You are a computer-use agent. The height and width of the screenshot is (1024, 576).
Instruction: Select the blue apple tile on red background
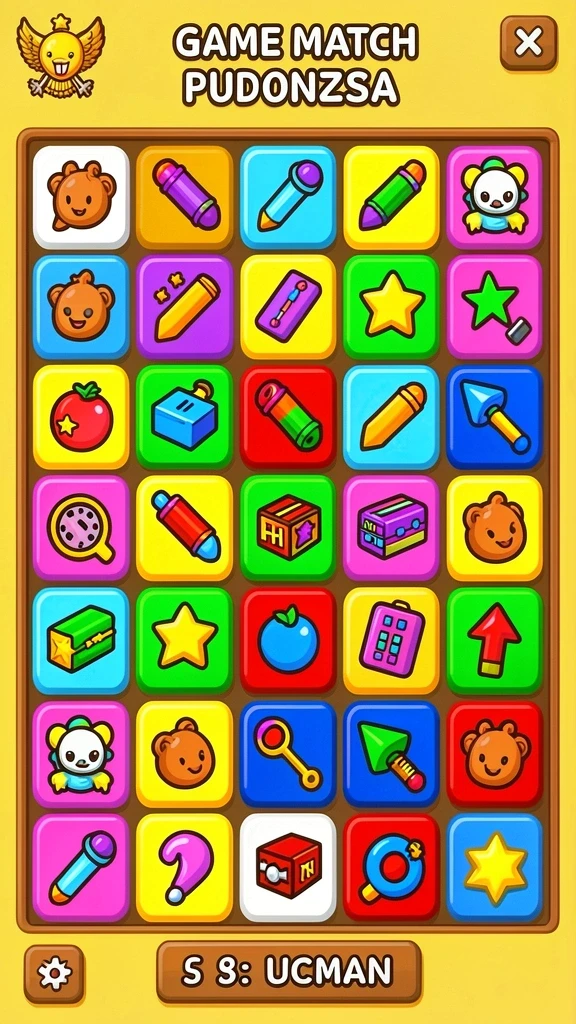[x=288, y=640]
